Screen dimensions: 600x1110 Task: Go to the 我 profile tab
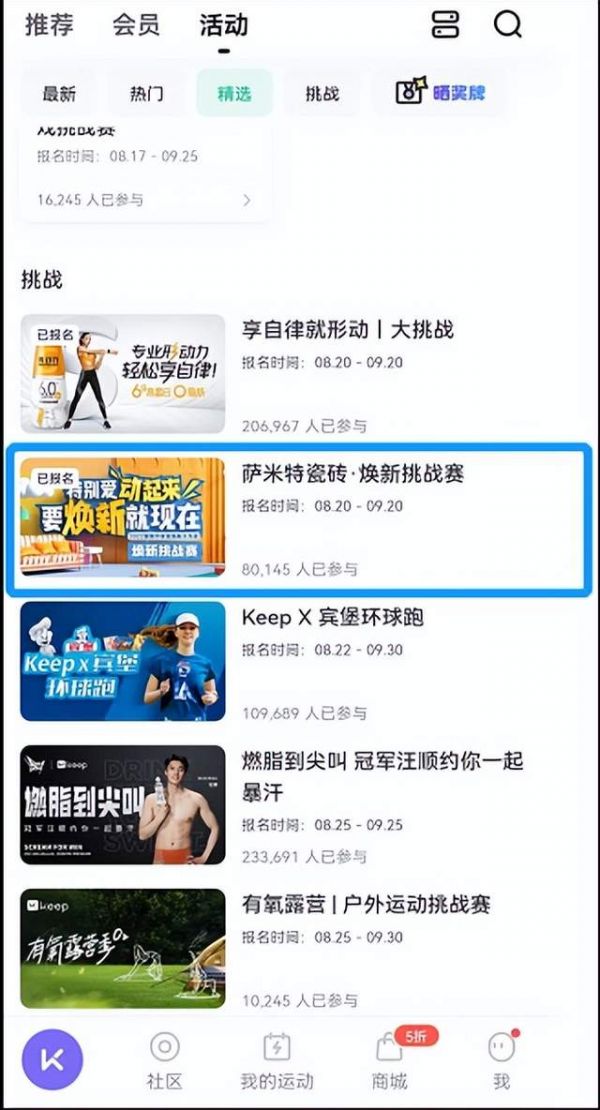502,1060
